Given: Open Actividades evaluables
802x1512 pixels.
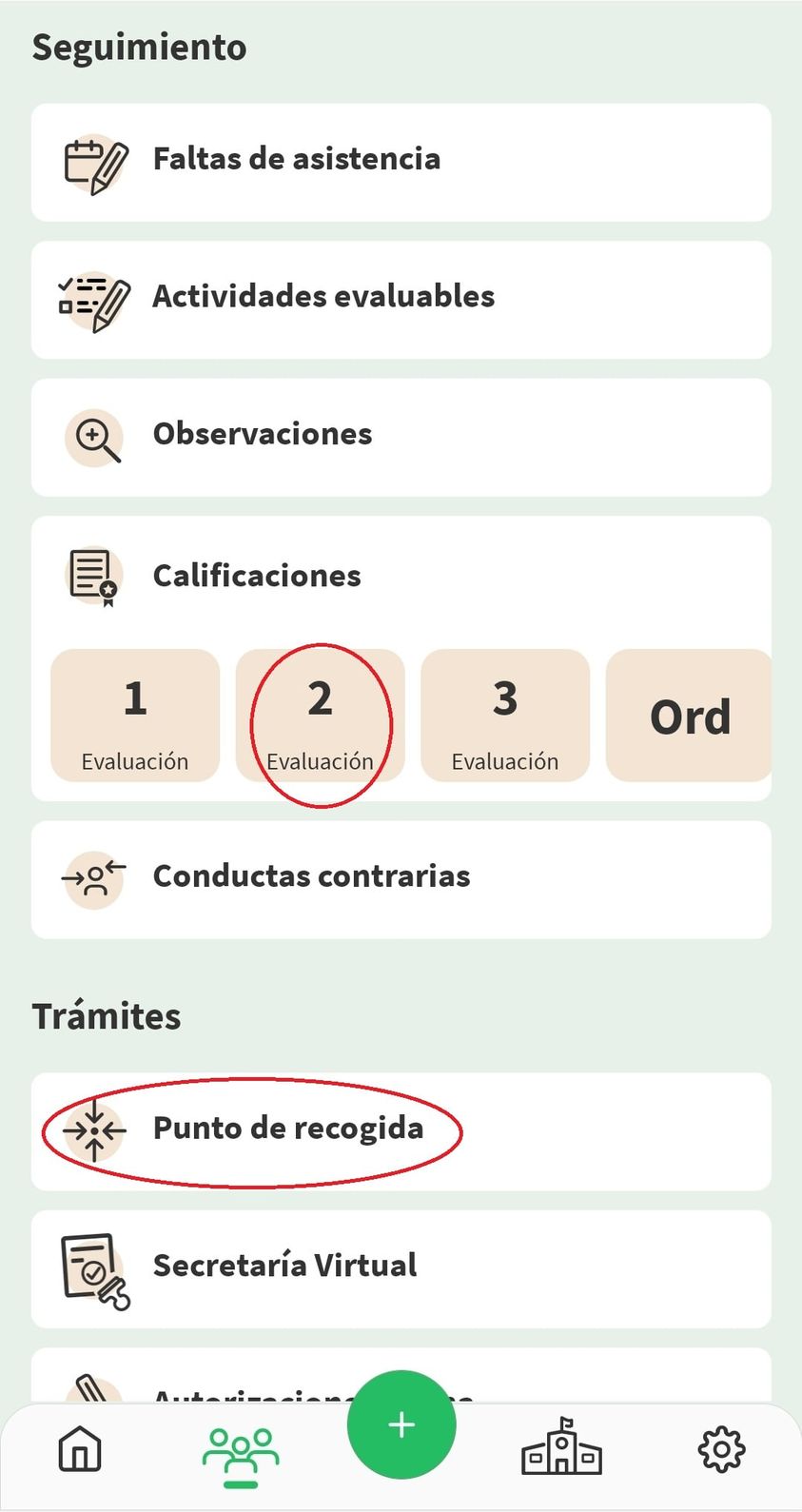Looking at the screenshot, I should pyautogui.click(x=400, y=299).
